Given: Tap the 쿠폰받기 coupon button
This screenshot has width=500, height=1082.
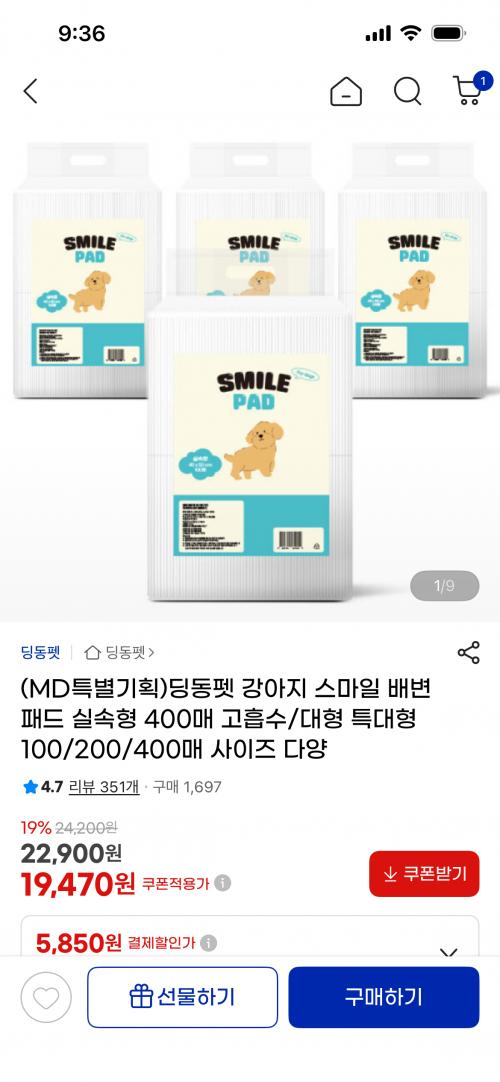Looking at the screenshot, I should click(x=424, y=874).
